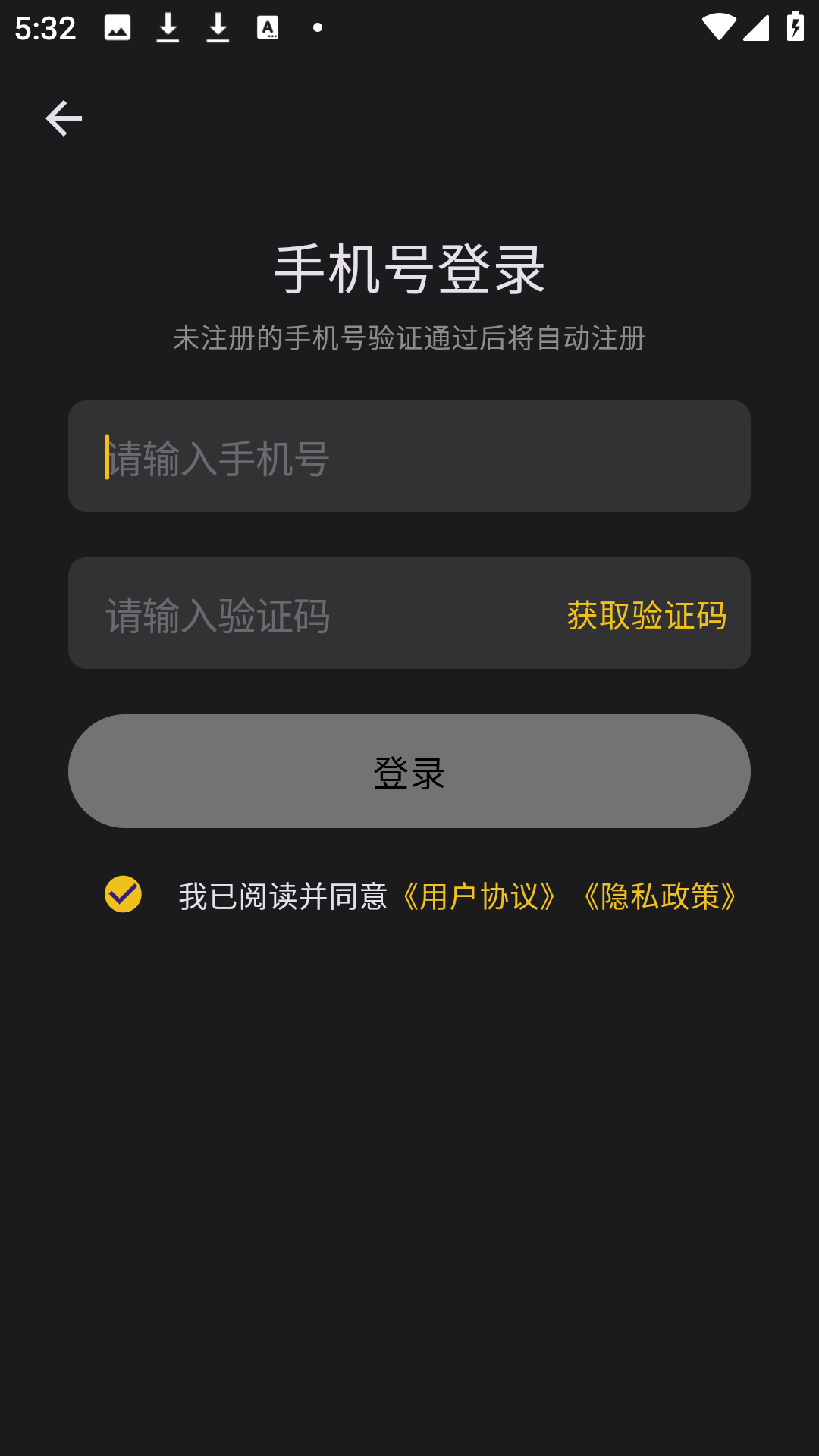Open the 《隐私政策》 privacy policy link

coord(661,896)
